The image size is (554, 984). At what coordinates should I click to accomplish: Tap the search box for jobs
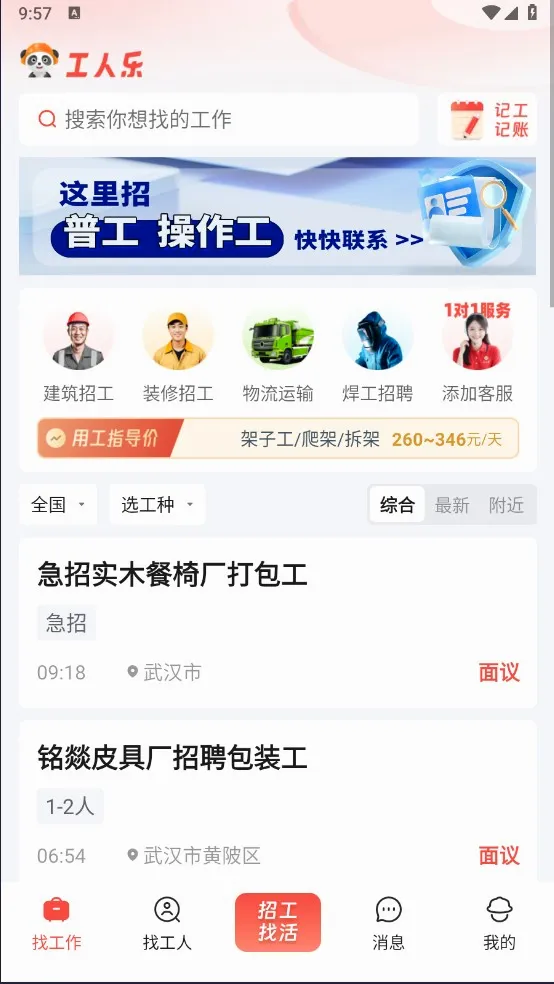click(x=218, y=119)
